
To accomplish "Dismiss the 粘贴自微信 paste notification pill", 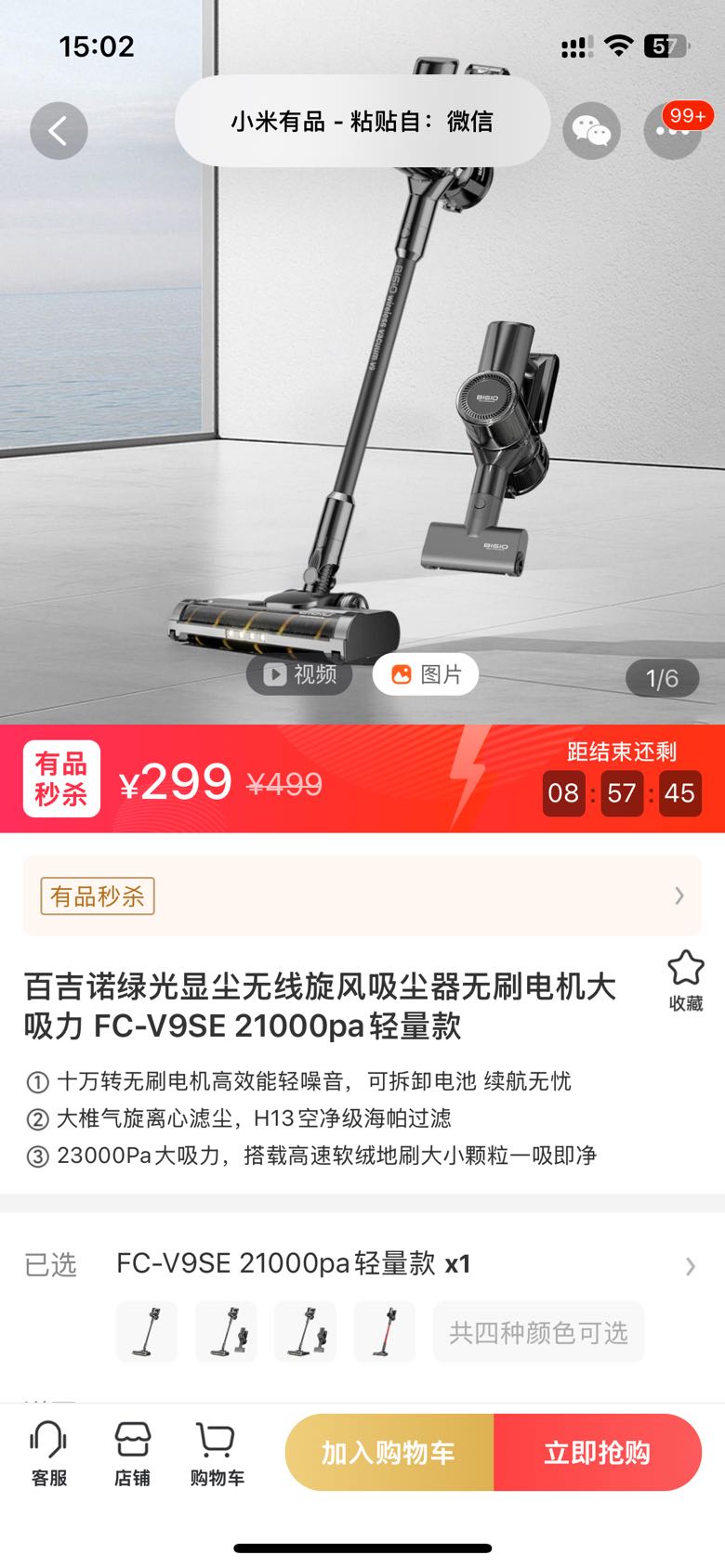I will coord(362,121).
